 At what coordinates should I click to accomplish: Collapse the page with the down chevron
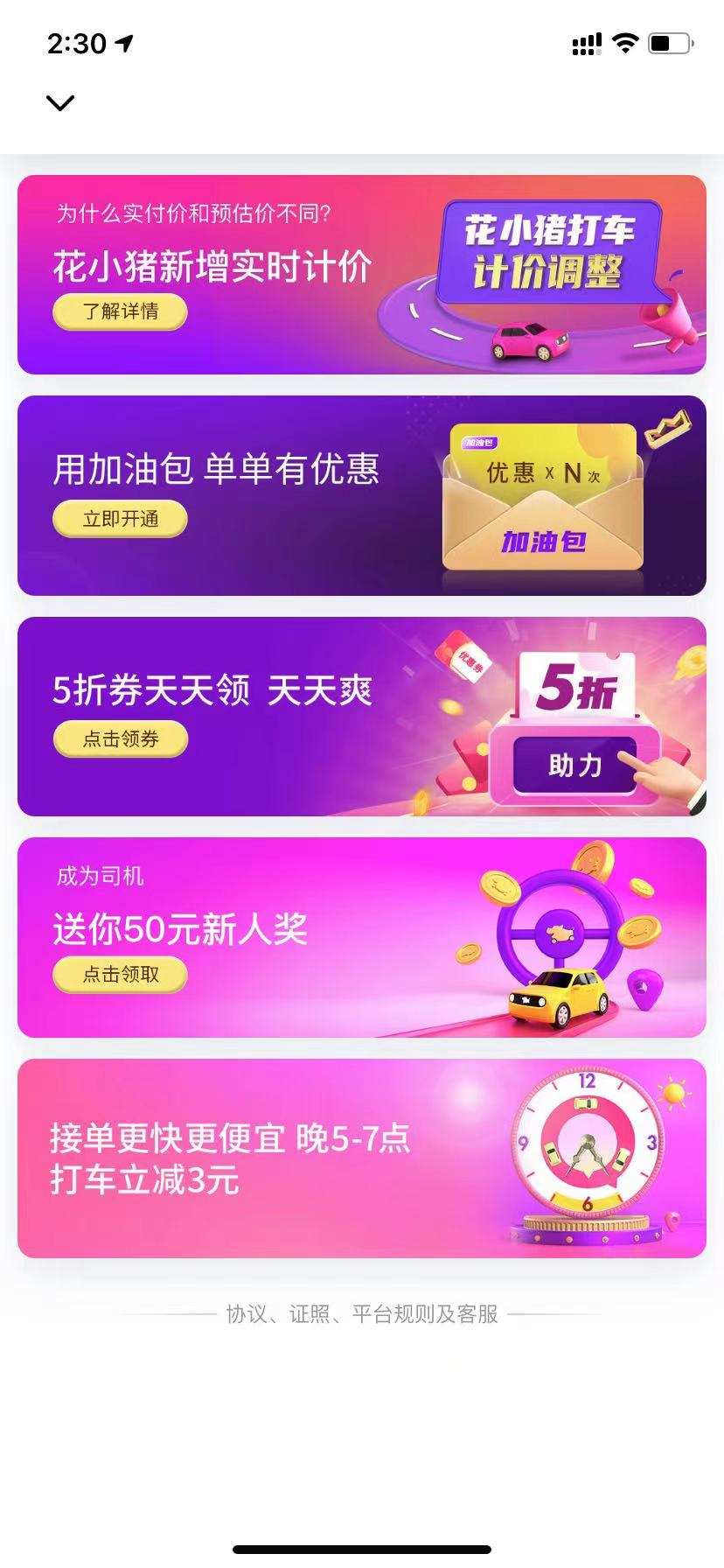pos(59,103)
